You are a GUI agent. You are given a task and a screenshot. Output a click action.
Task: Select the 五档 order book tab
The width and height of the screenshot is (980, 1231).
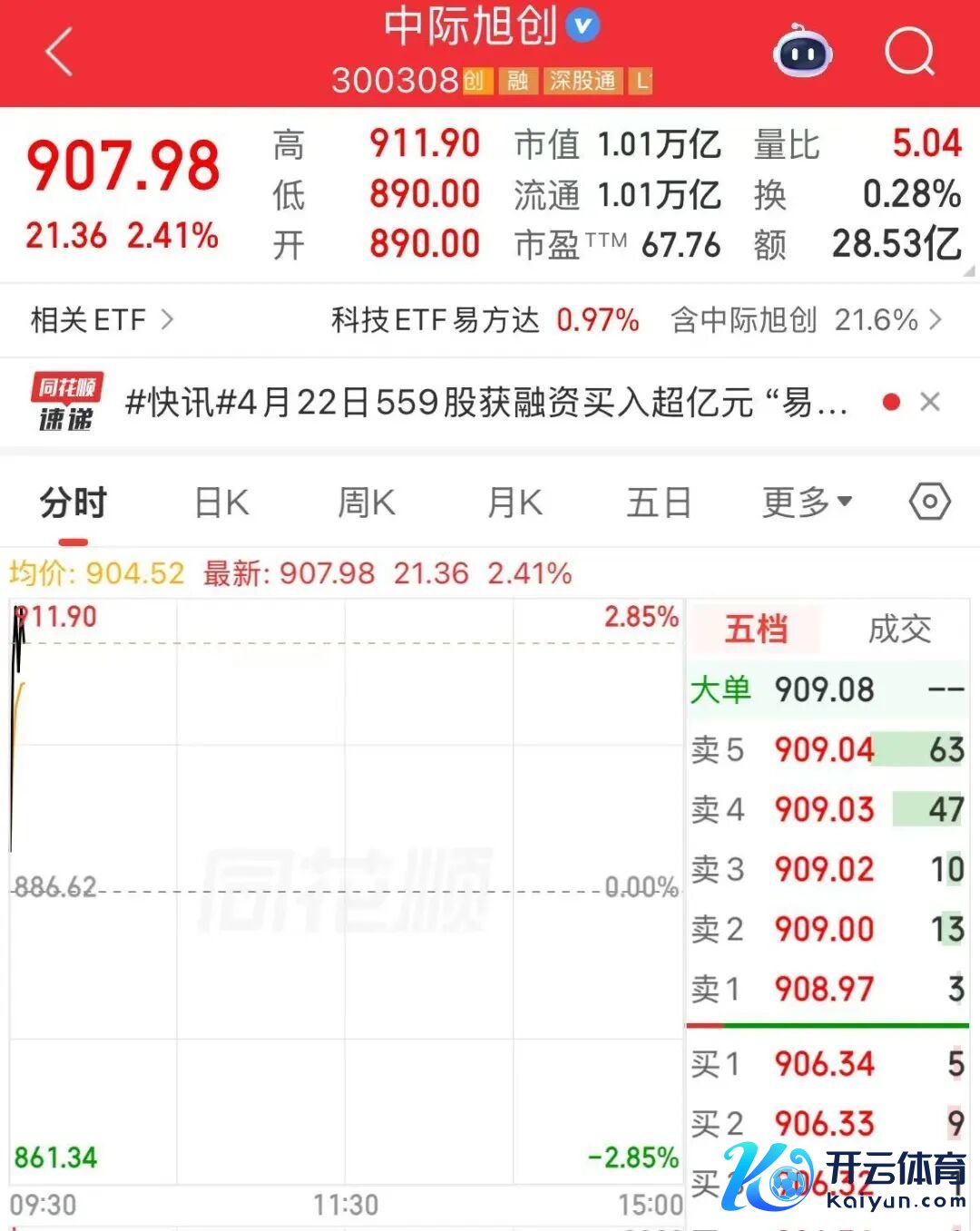756,629
